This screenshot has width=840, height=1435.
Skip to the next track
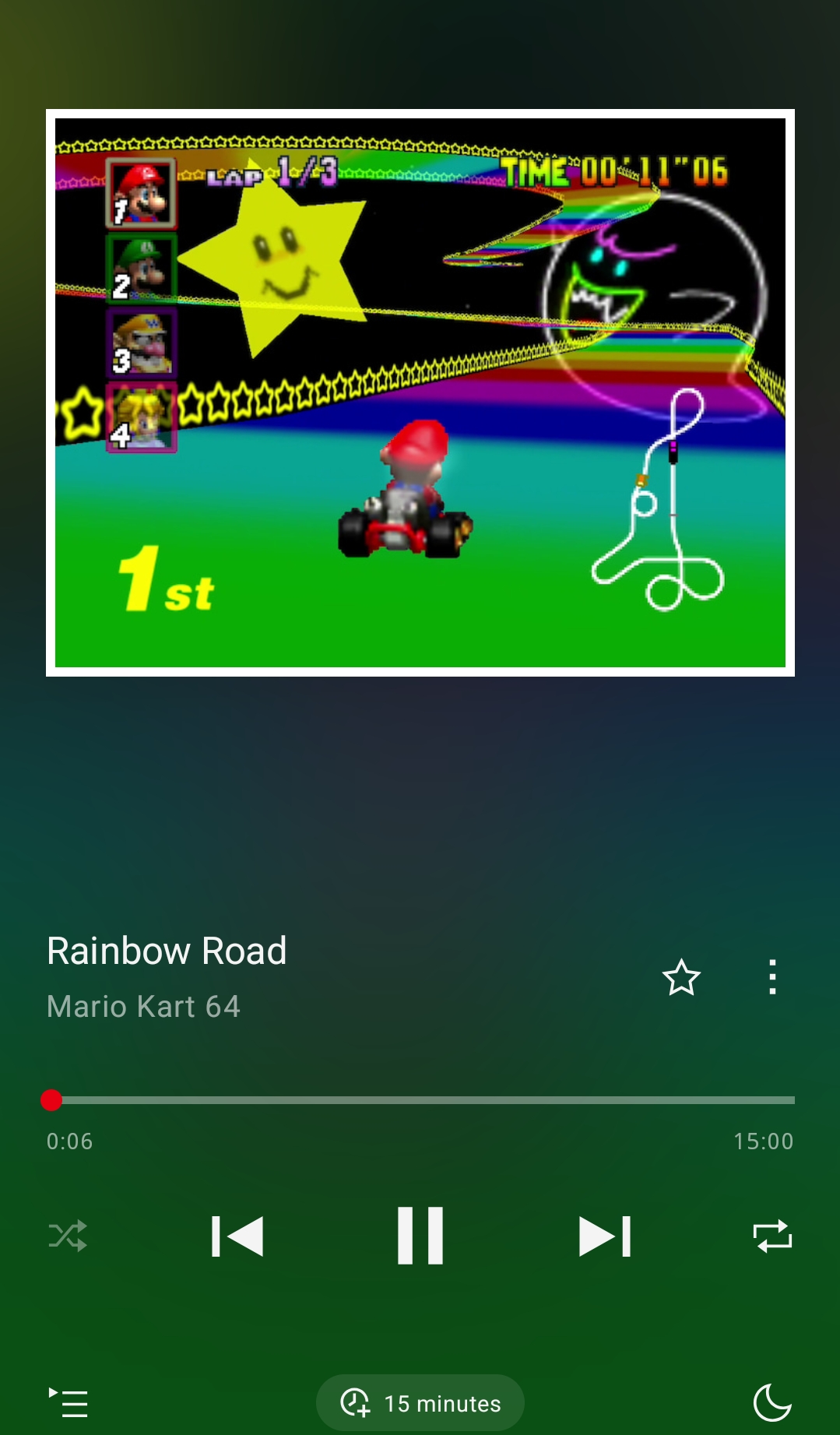pos(605,1236)
